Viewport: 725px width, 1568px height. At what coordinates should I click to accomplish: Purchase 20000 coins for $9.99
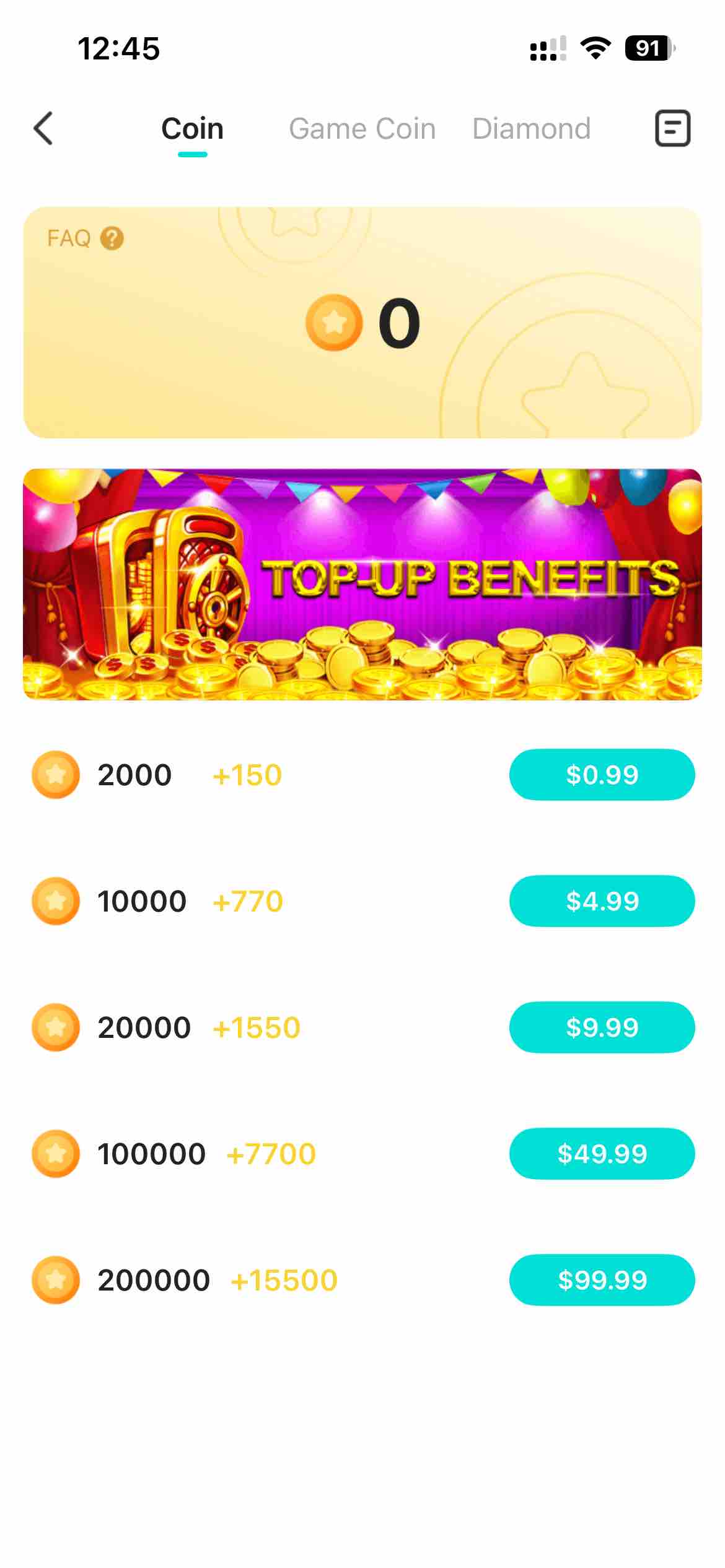pos(601,1027)
